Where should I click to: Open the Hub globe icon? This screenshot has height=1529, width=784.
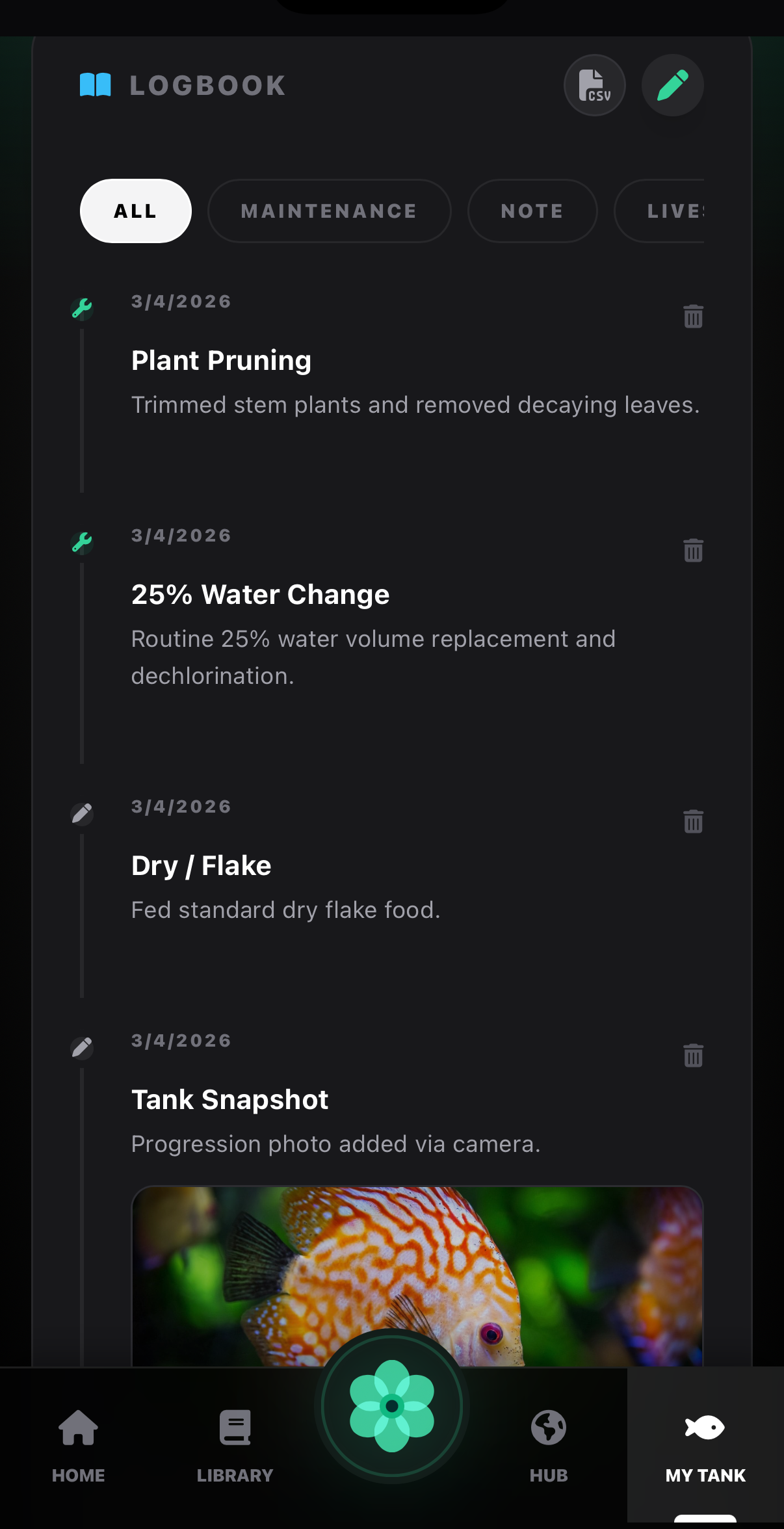click(x=548, y=1428)
